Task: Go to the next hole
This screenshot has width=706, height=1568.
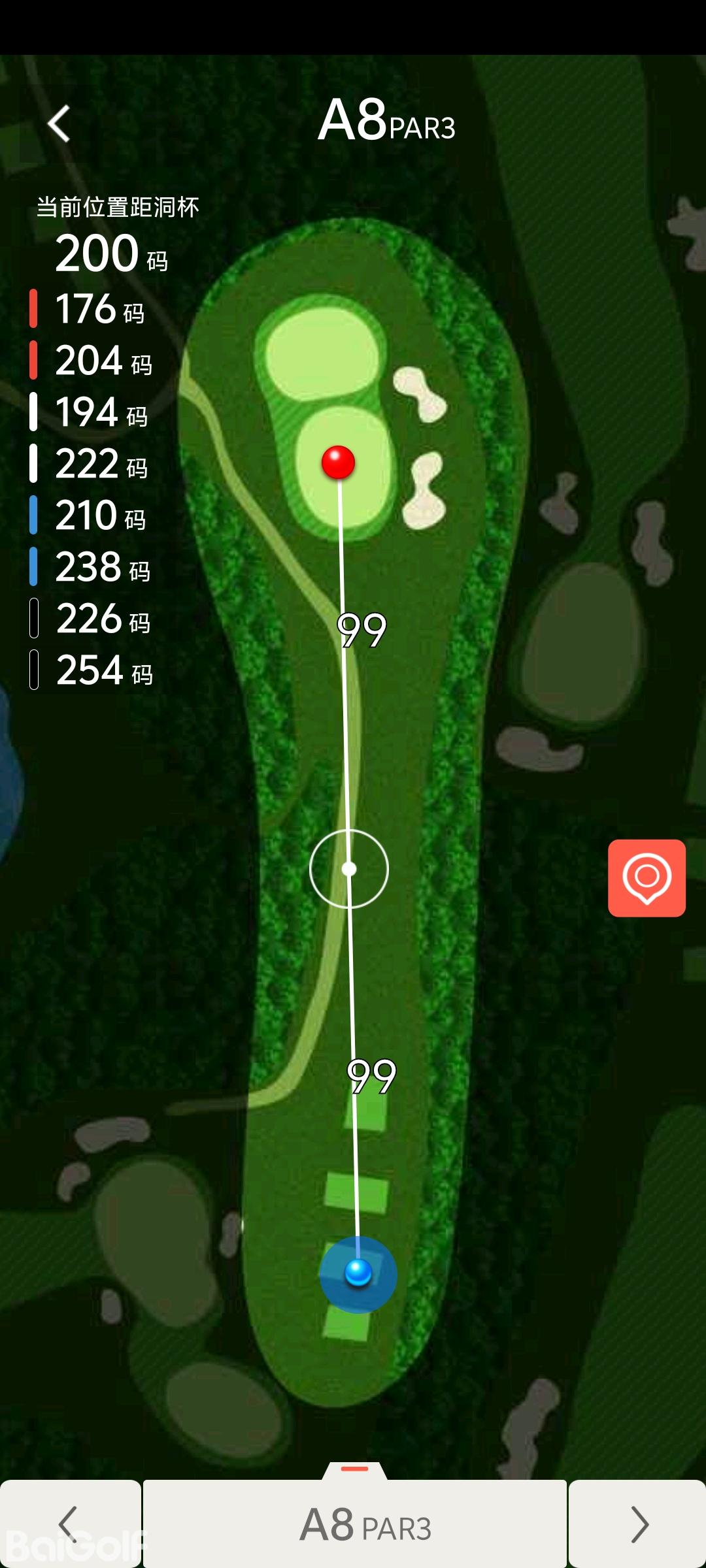Action: [x=637, y=1524]
